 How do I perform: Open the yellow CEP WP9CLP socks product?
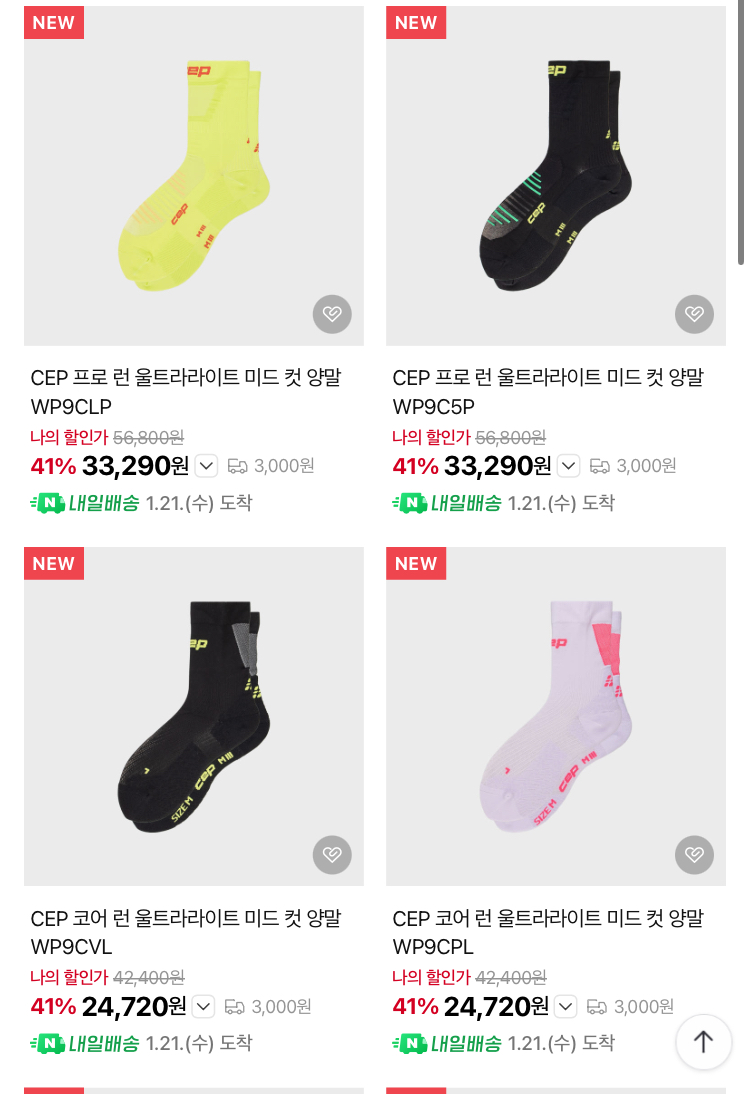pos(193,176)
